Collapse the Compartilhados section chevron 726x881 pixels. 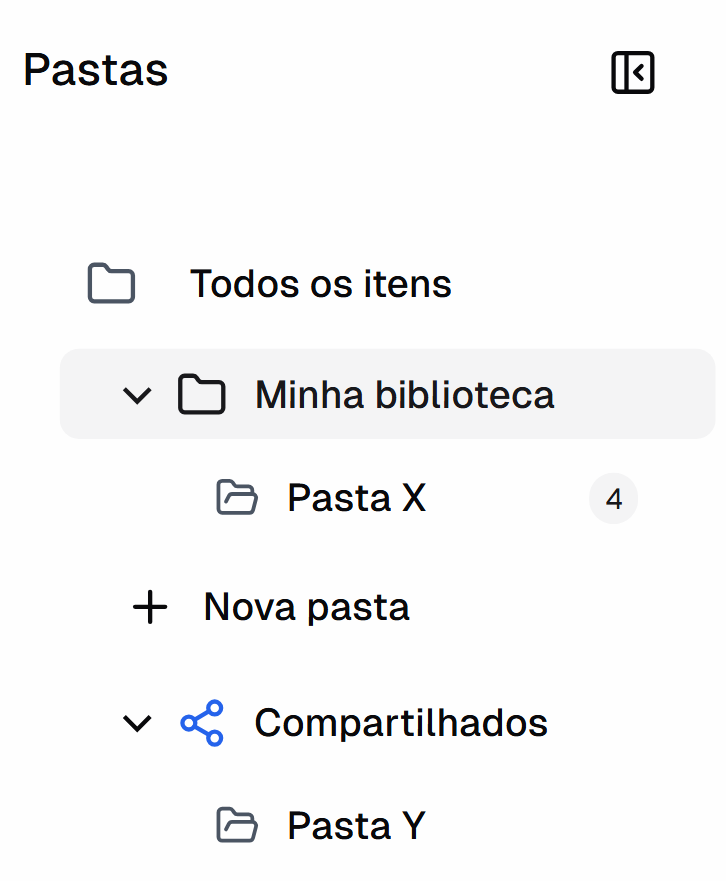[x=137, y=723]
